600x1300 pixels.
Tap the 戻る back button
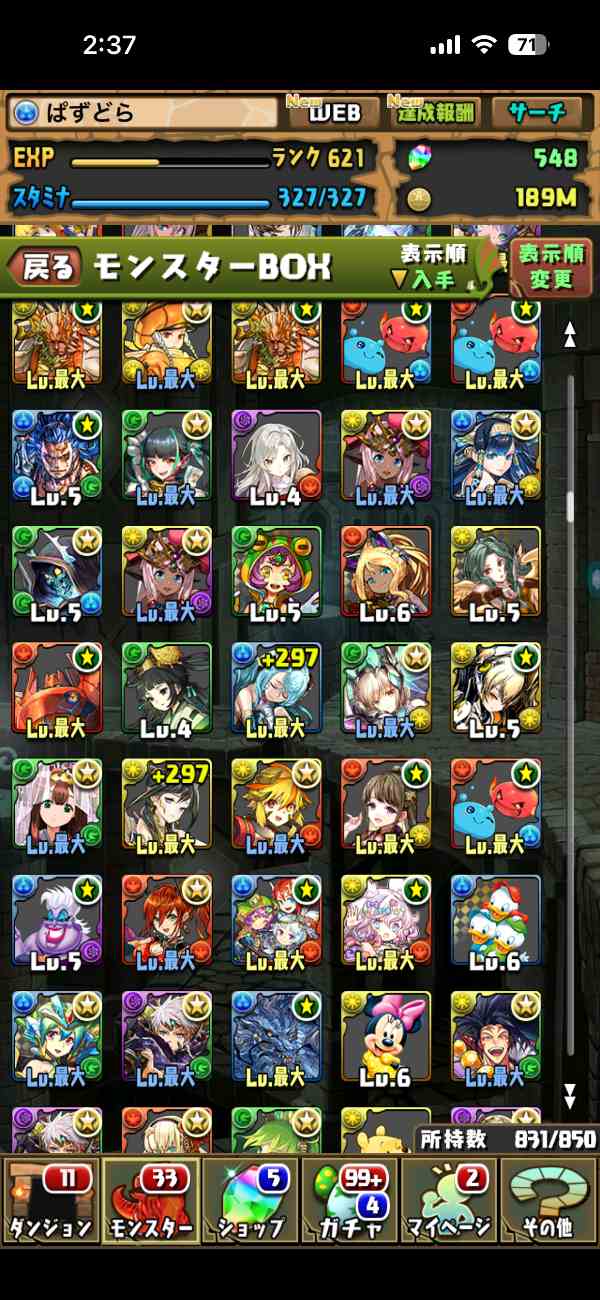point(44,267)
